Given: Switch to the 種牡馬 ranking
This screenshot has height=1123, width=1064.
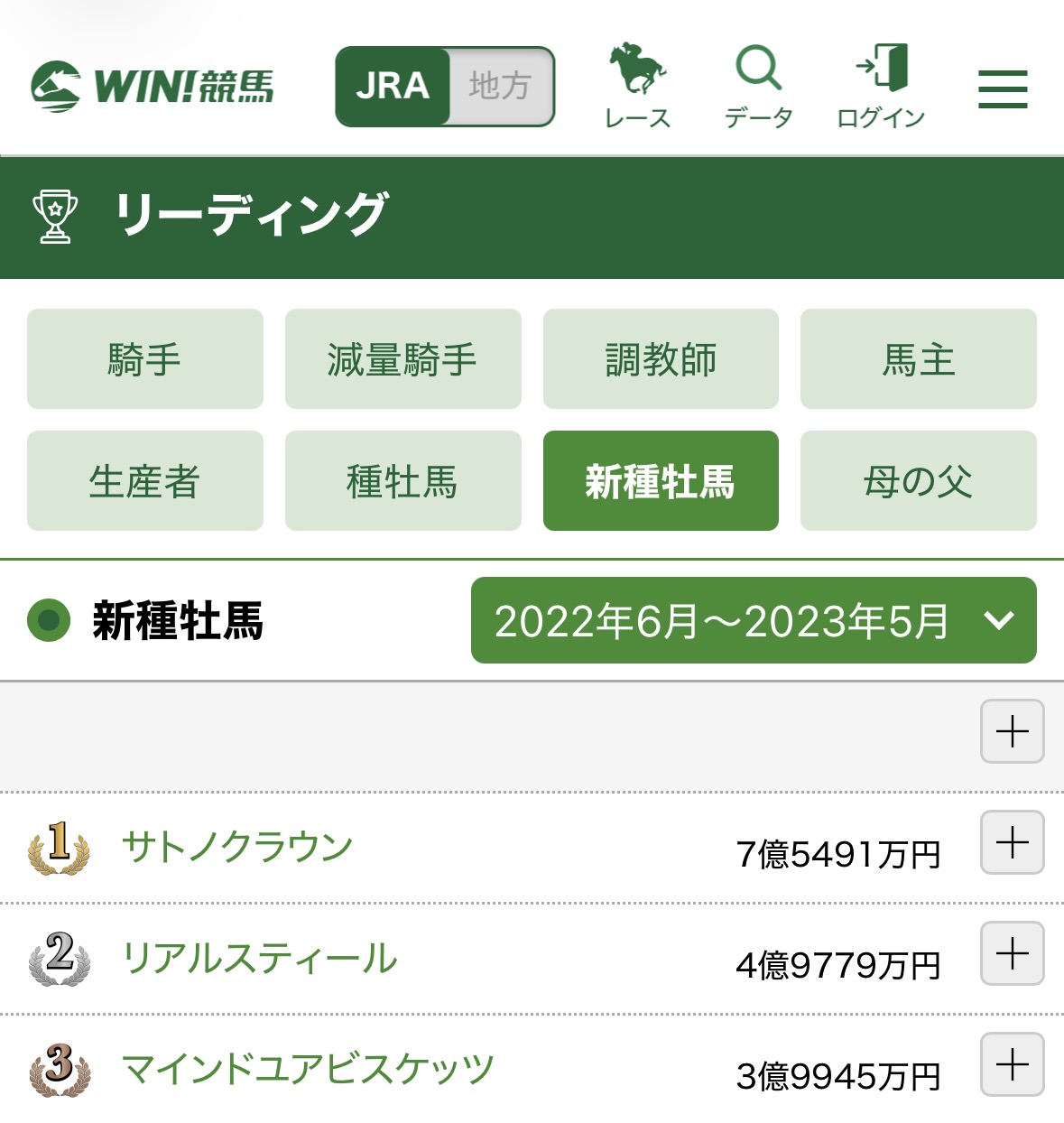Looking at the screenshot, I should click(x=402, y=481).
